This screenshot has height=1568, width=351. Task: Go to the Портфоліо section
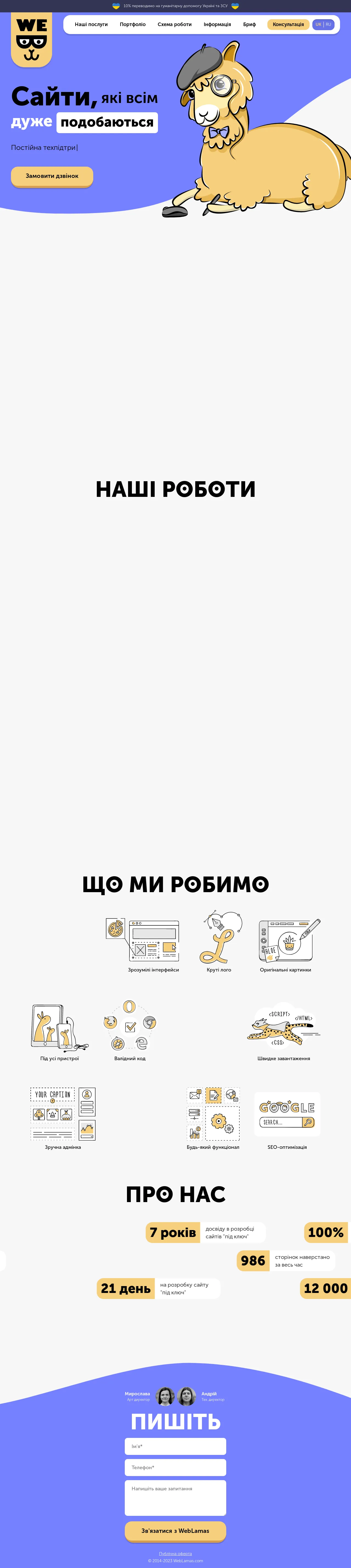point(133,24)
